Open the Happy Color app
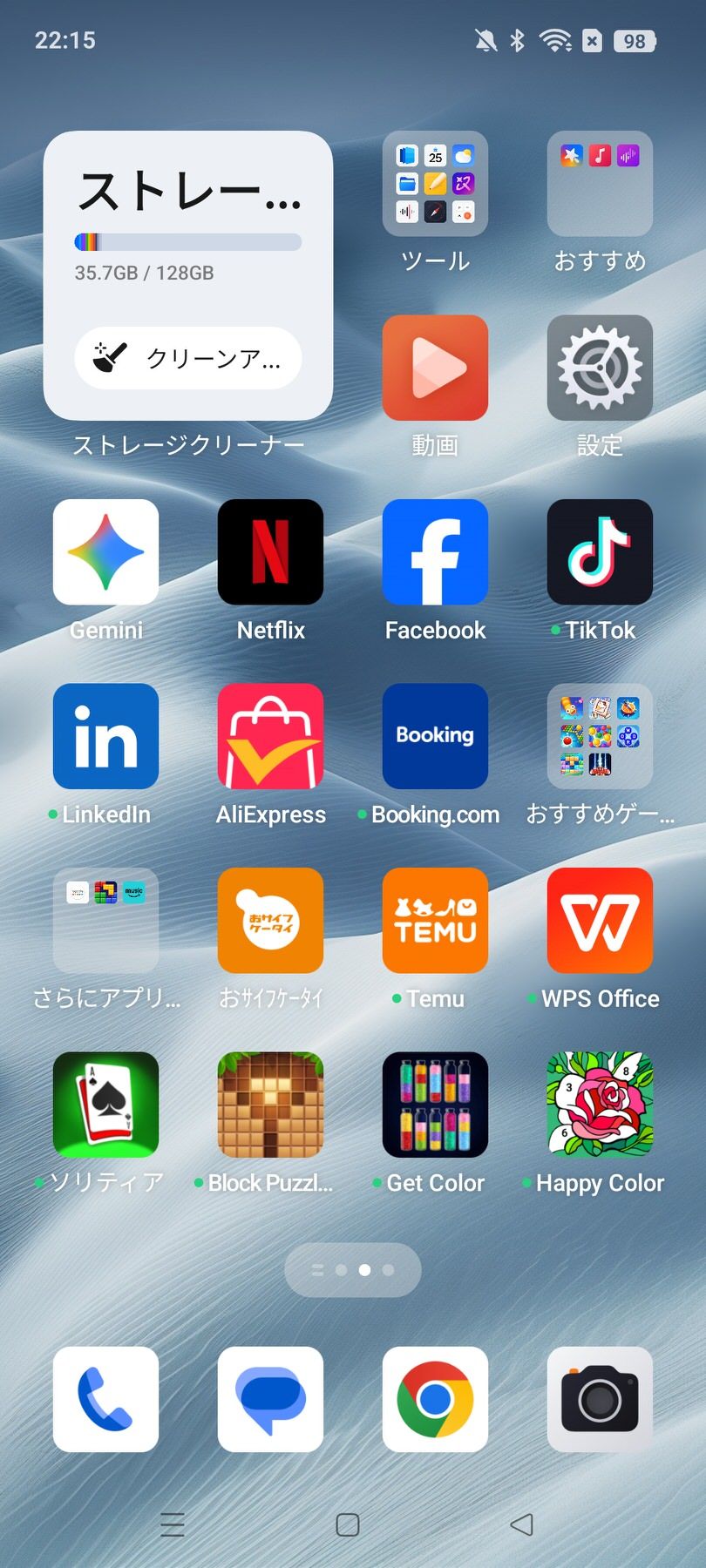 (600, 1105)
